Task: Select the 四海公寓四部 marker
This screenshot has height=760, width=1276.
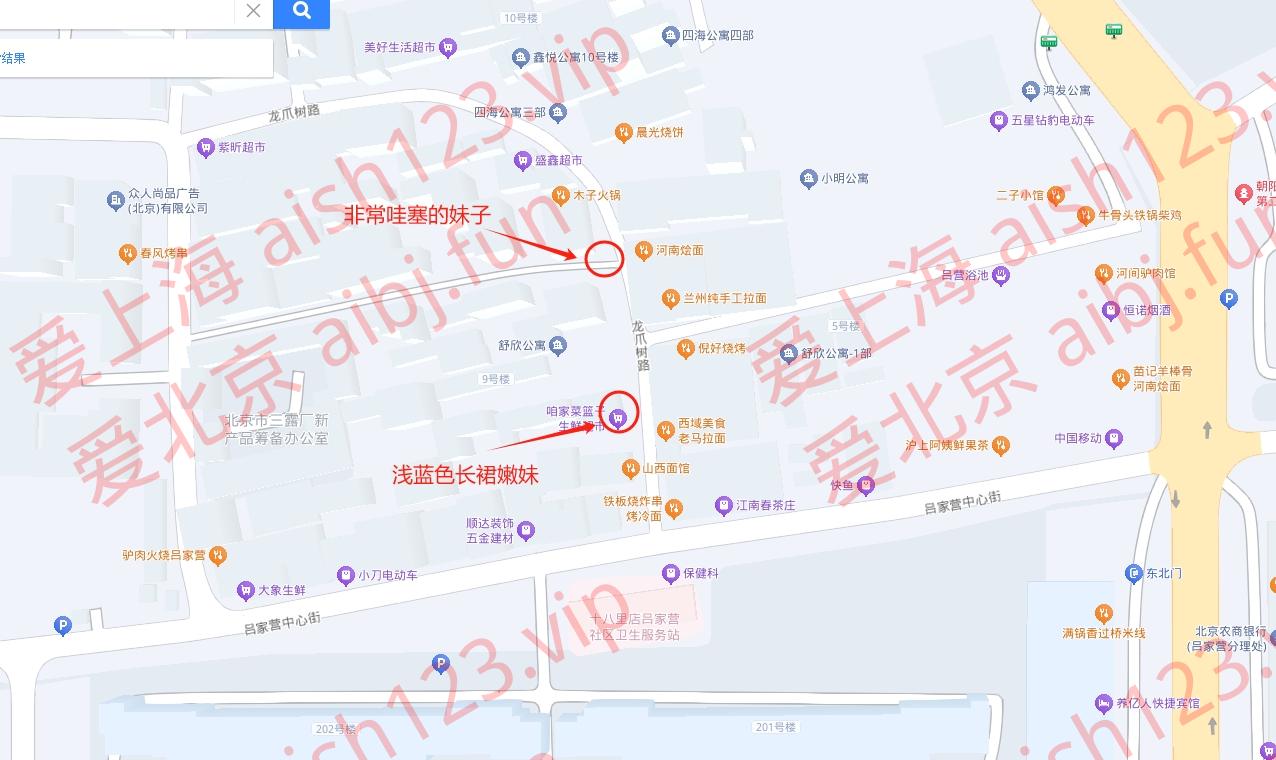Action: pyautogui.click(x=671, y=36)
